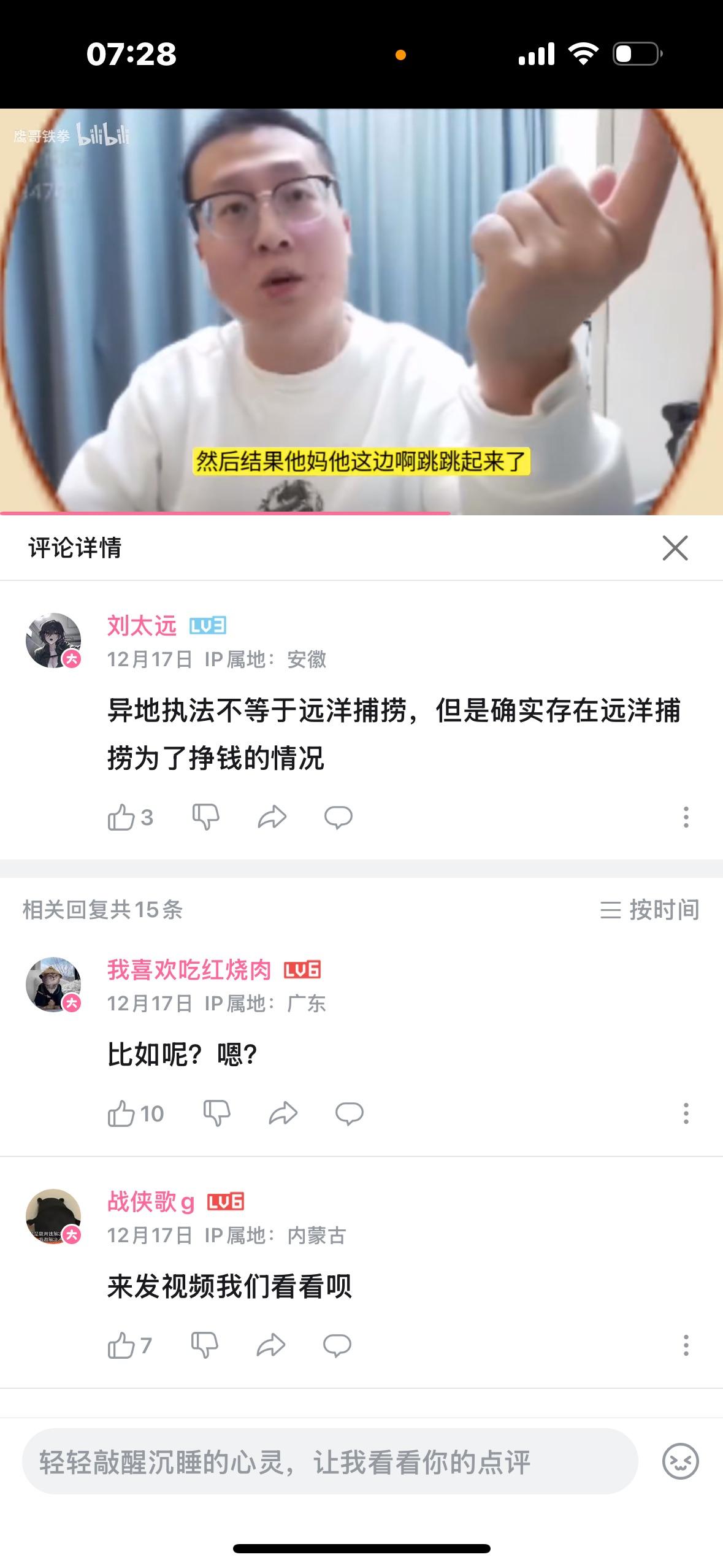The image size is (723, 1568).
Task: View 刘太远's profile avatar
Action: [53, 640]
